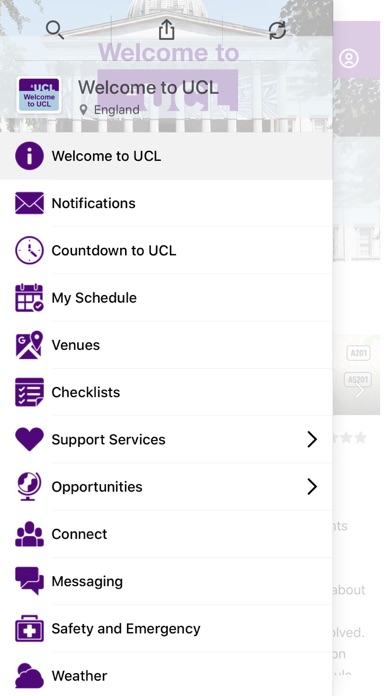Open Notifications
Viewport: 392px width, 696px height.
point(166,203)
